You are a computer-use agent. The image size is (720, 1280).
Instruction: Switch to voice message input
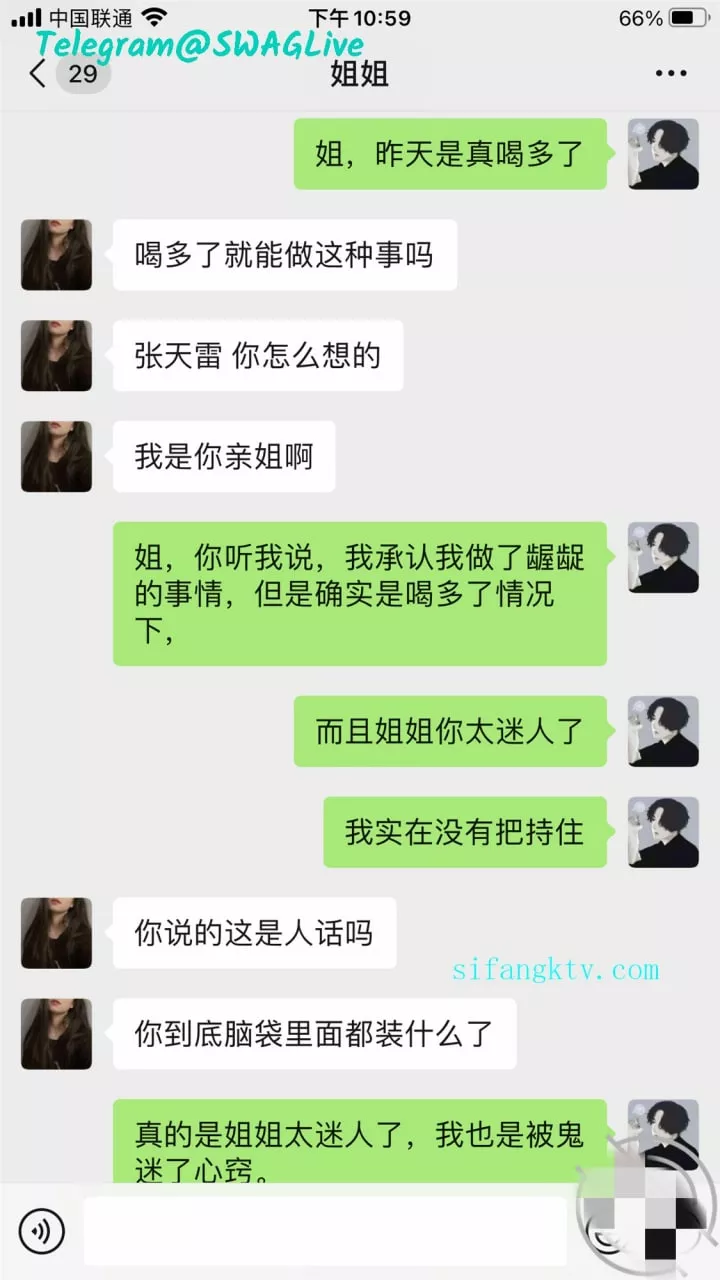(x=41, y=1231)
